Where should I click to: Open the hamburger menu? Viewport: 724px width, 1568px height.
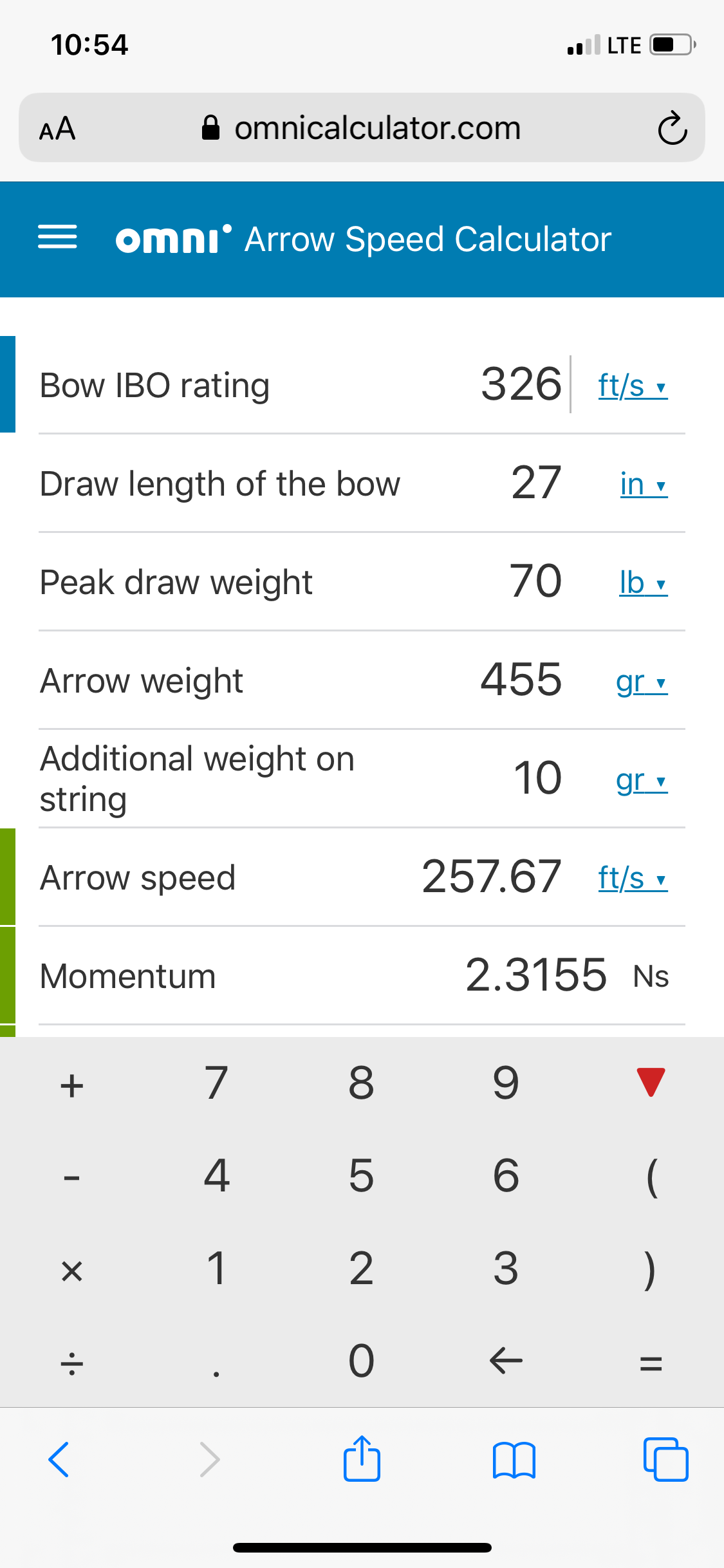[57, 238]
